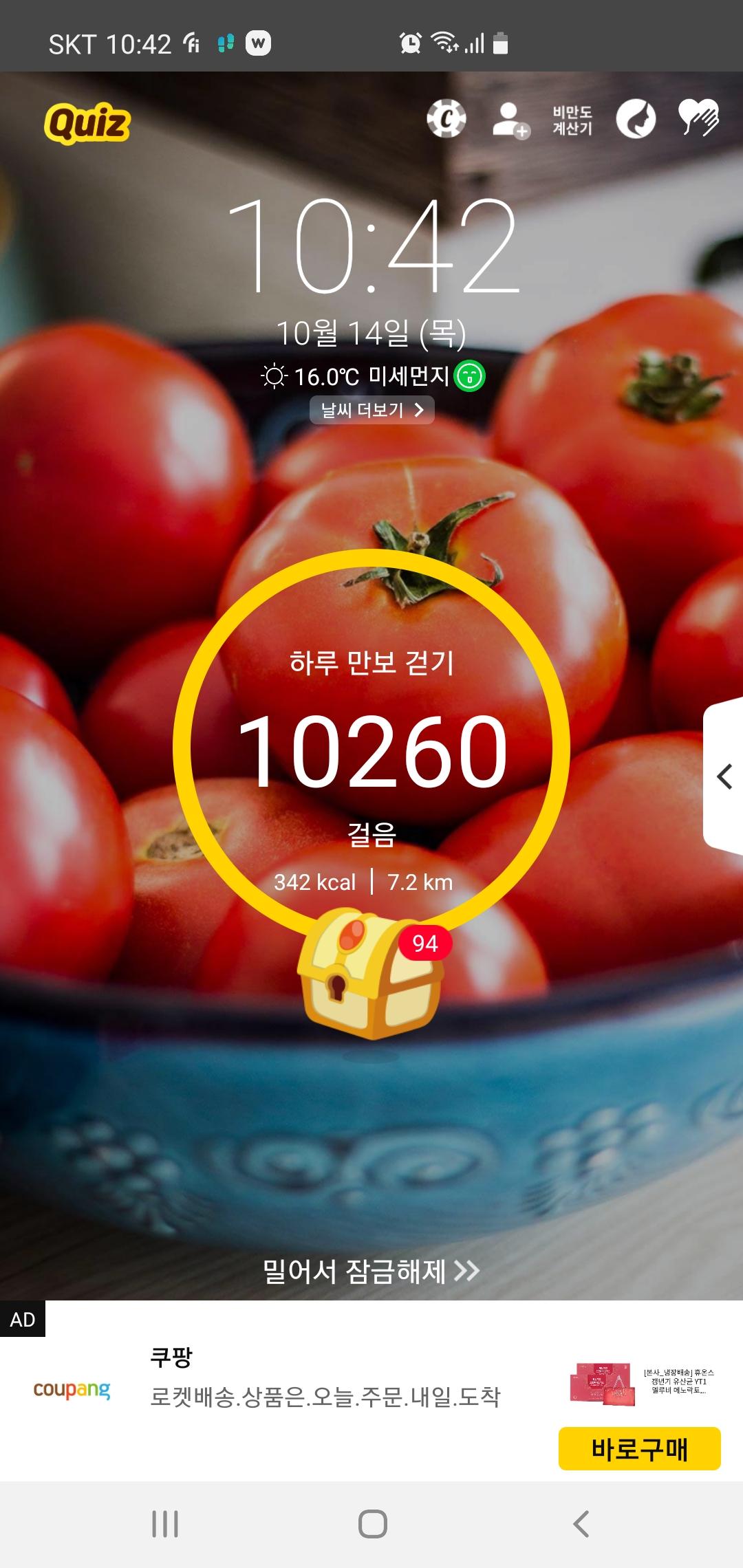Screen dimensions: 743x1568
Task: Open the step count circle details
Action: point(371,748)
